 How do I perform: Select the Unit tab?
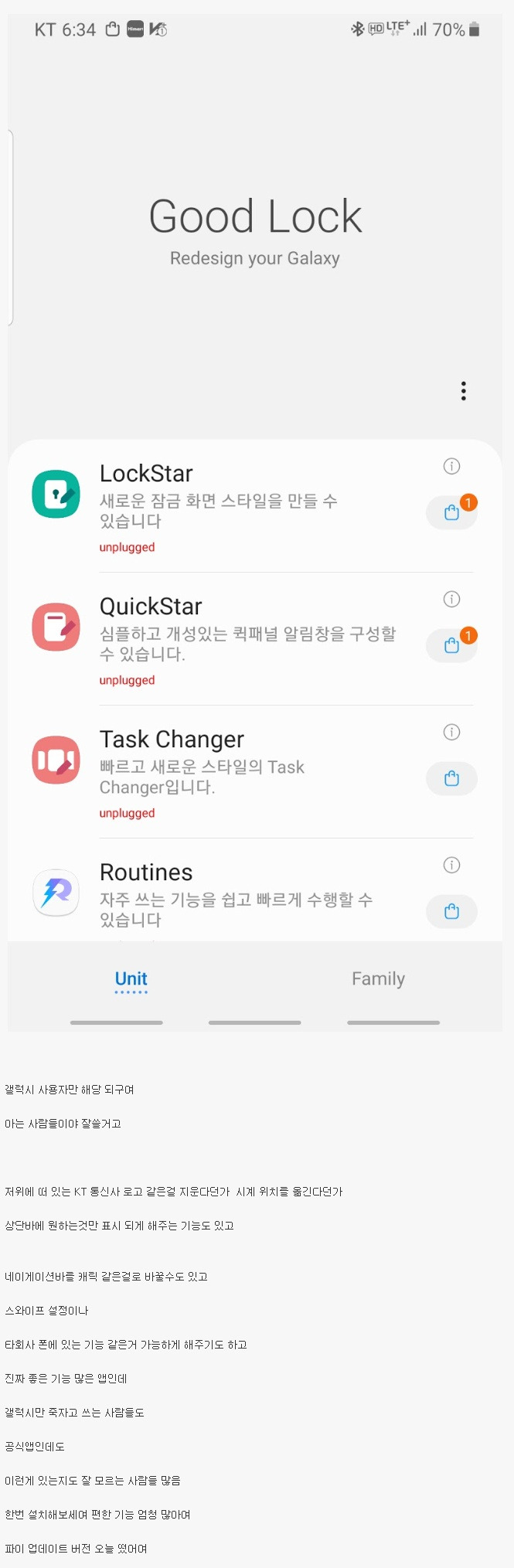[x=131, y=979]
